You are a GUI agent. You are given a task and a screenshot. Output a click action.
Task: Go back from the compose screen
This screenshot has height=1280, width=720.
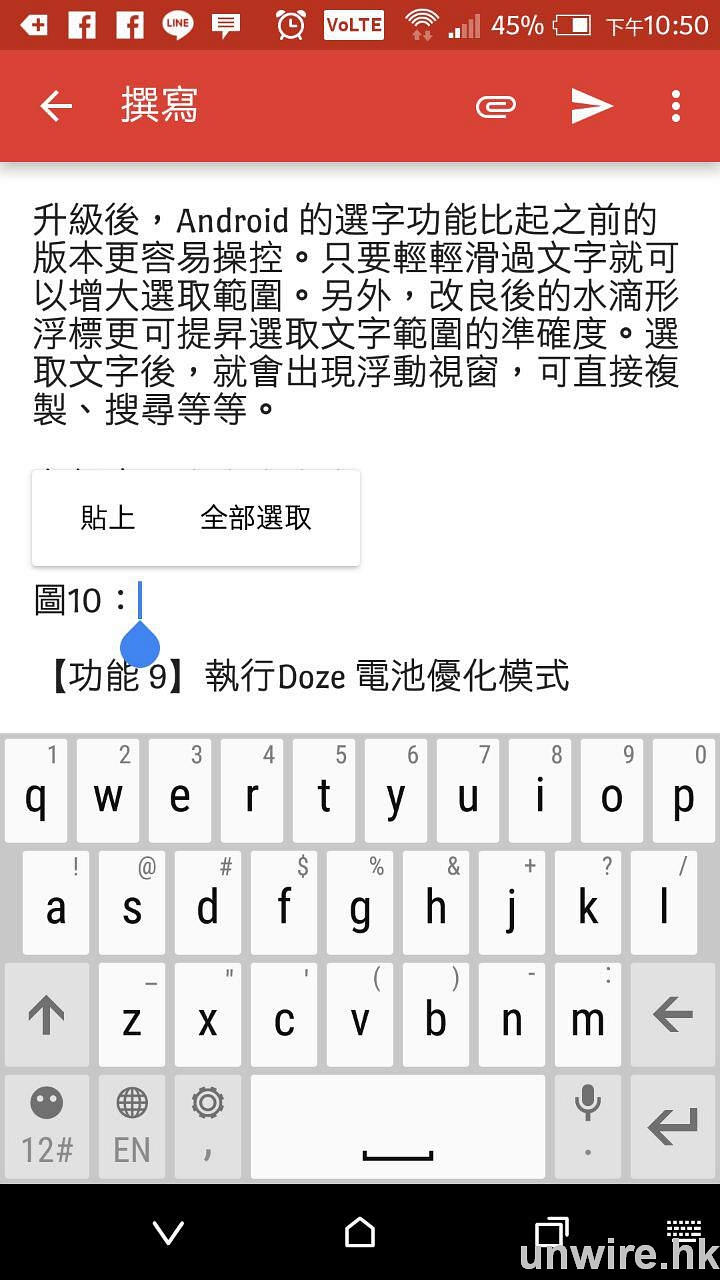click(56, 106)
